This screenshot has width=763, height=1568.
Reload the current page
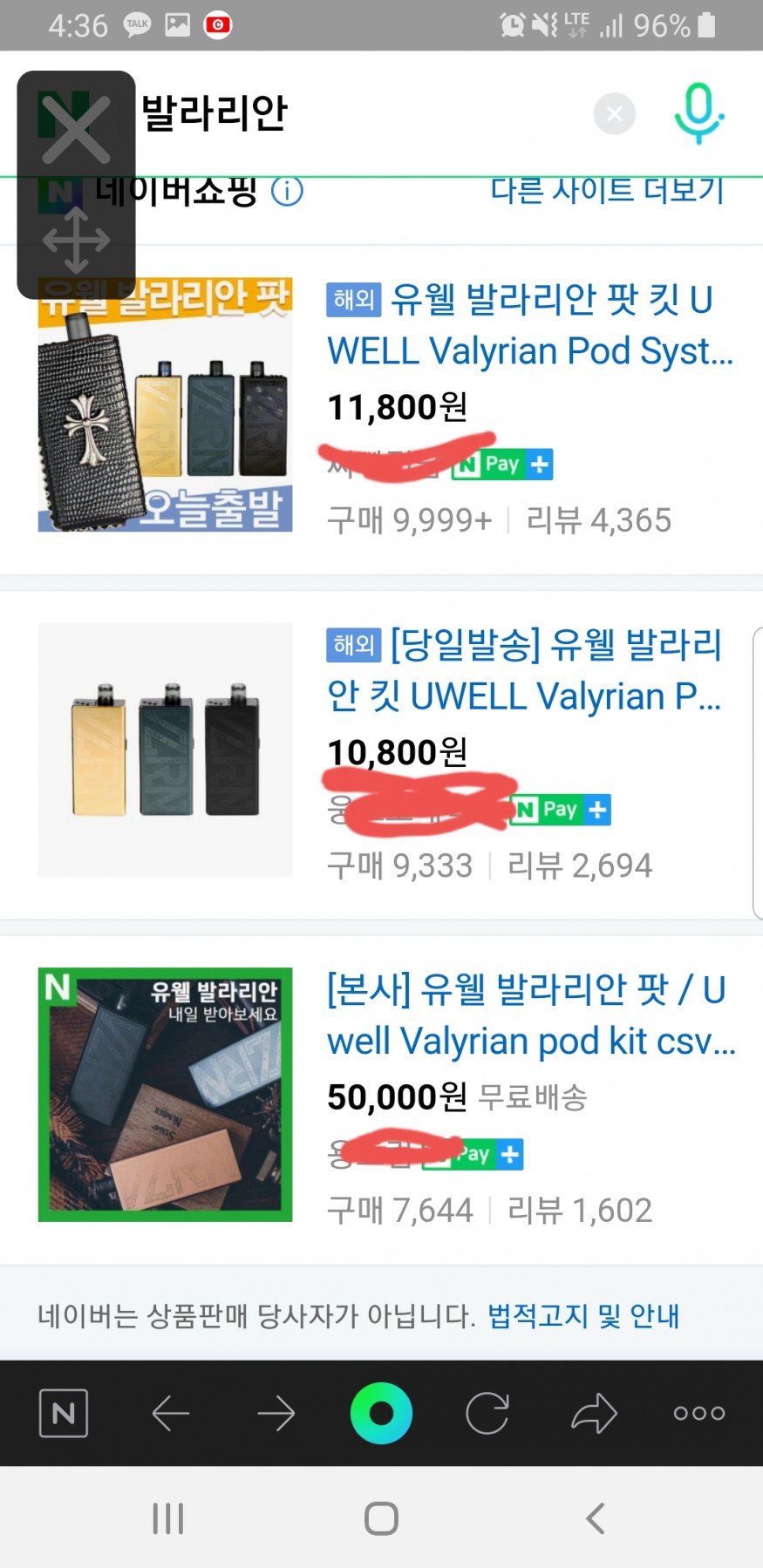(487, 1413)
